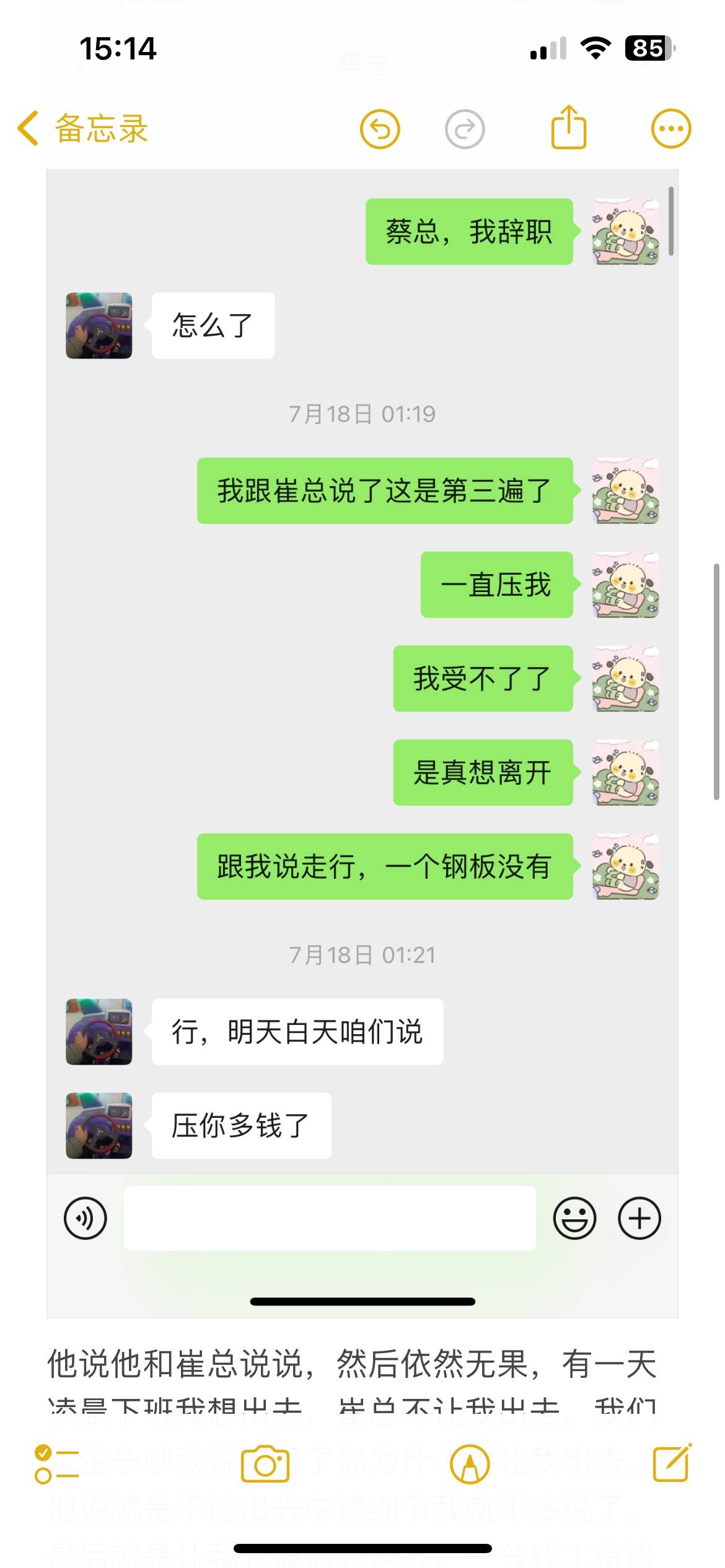Open the camera attachment option

tap(265, 1464)
